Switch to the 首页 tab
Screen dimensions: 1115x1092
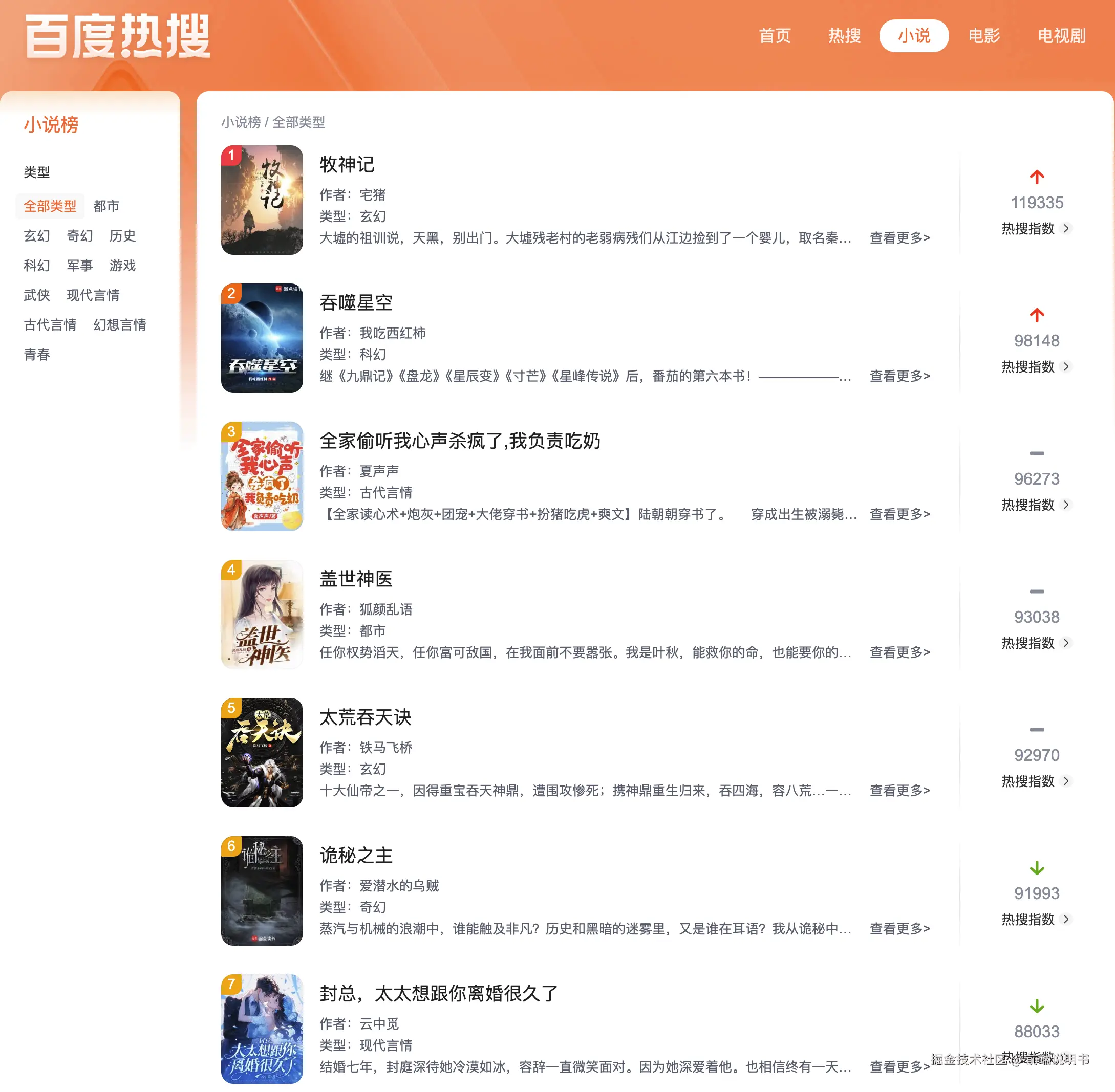coord(774,35)
